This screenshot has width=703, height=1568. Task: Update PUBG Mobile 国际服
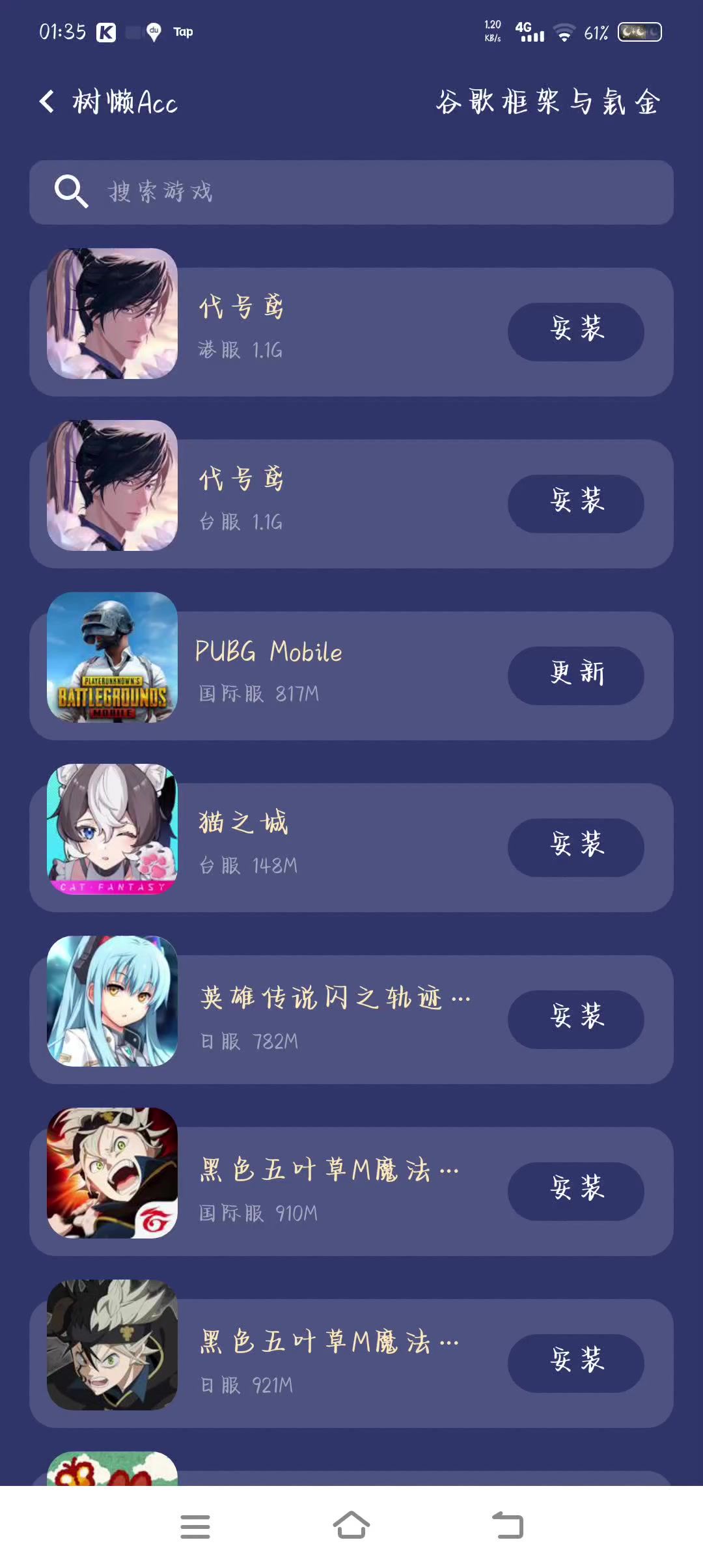tap(575, 675)
